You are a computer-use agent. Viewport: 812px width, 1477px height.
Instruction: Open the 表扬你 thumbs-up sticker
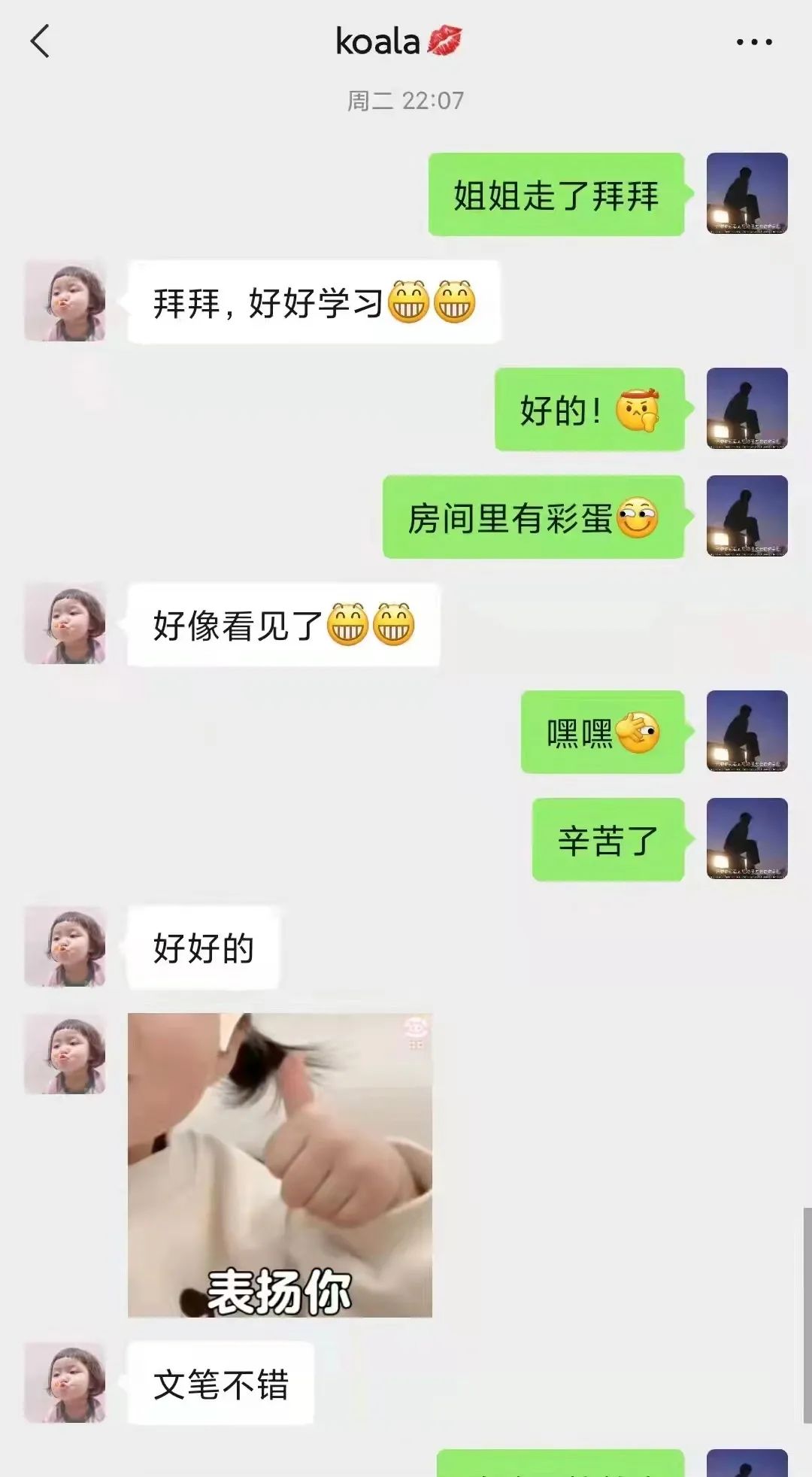[280, 1165]
